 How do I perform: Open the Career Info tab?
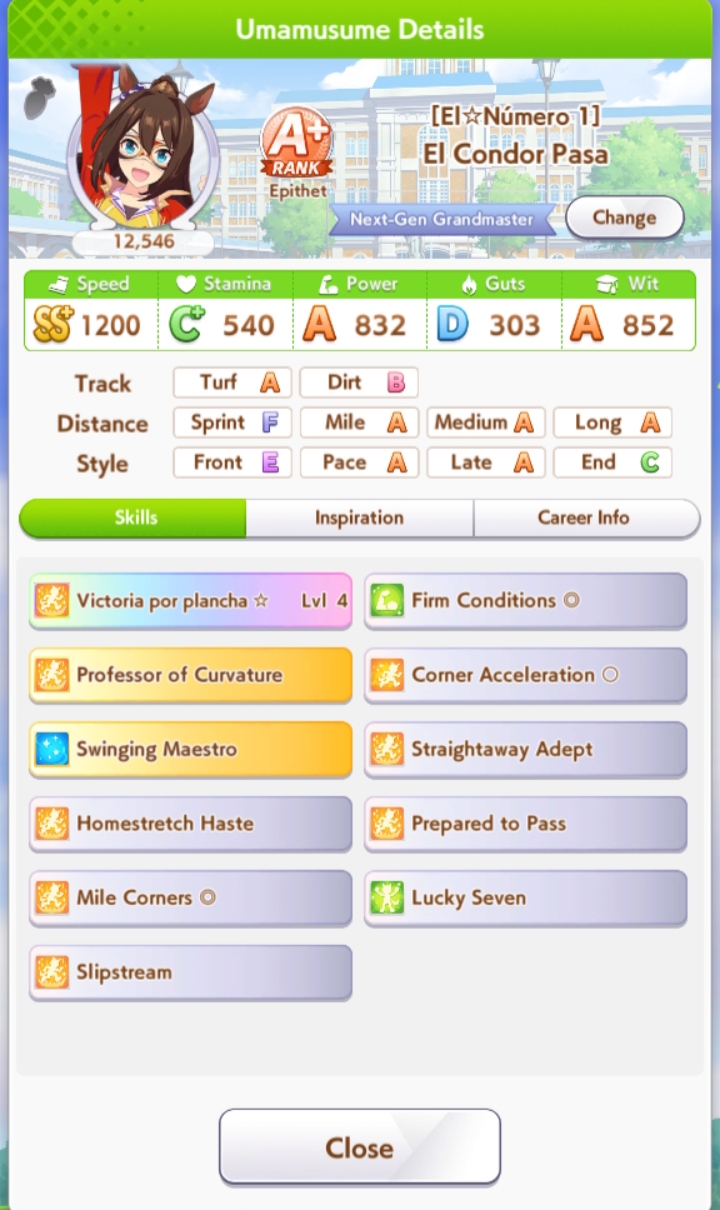coord(584,518)
